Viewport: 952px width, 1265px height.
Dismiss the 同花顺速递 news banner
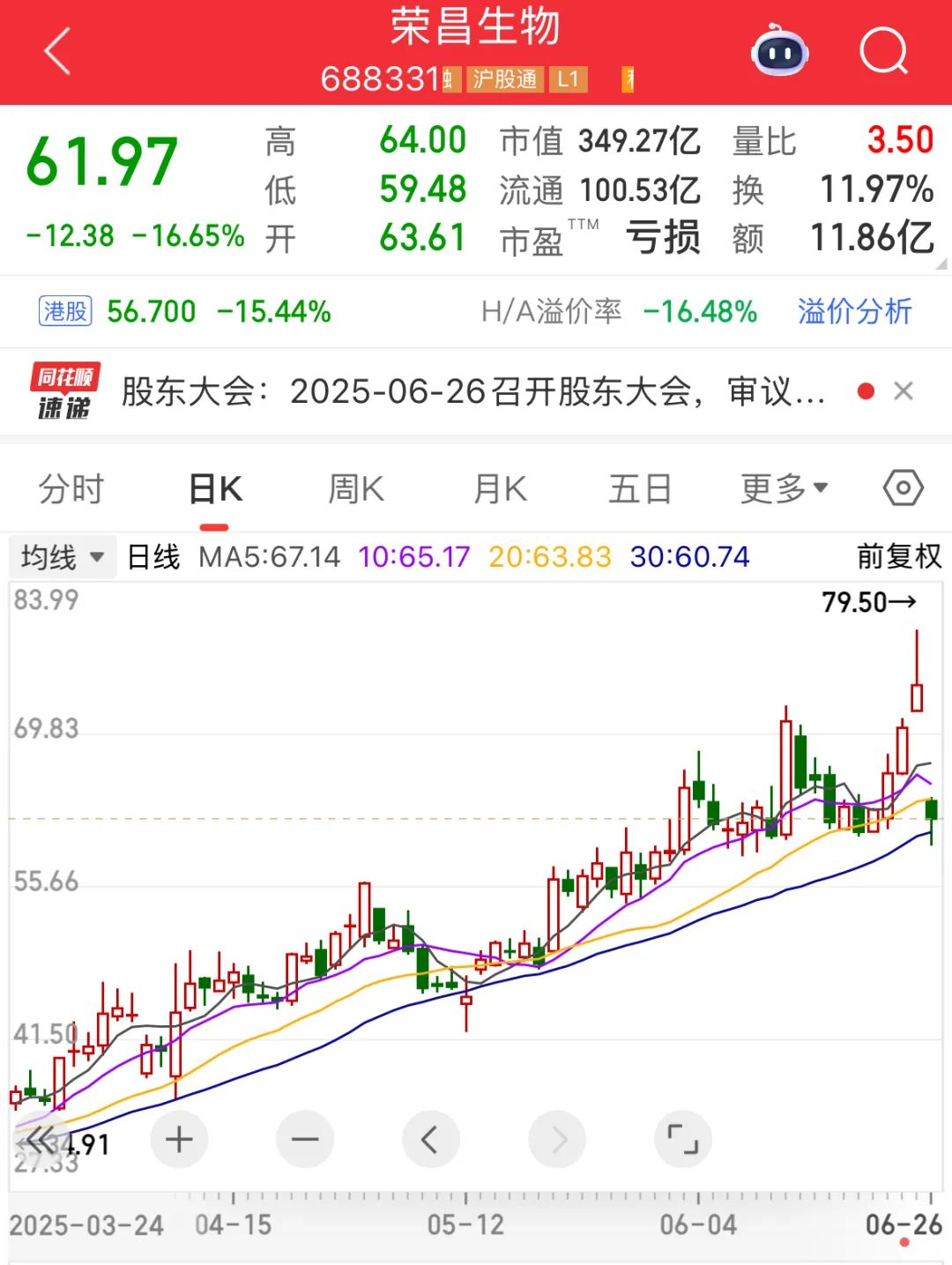coord(904,391)
